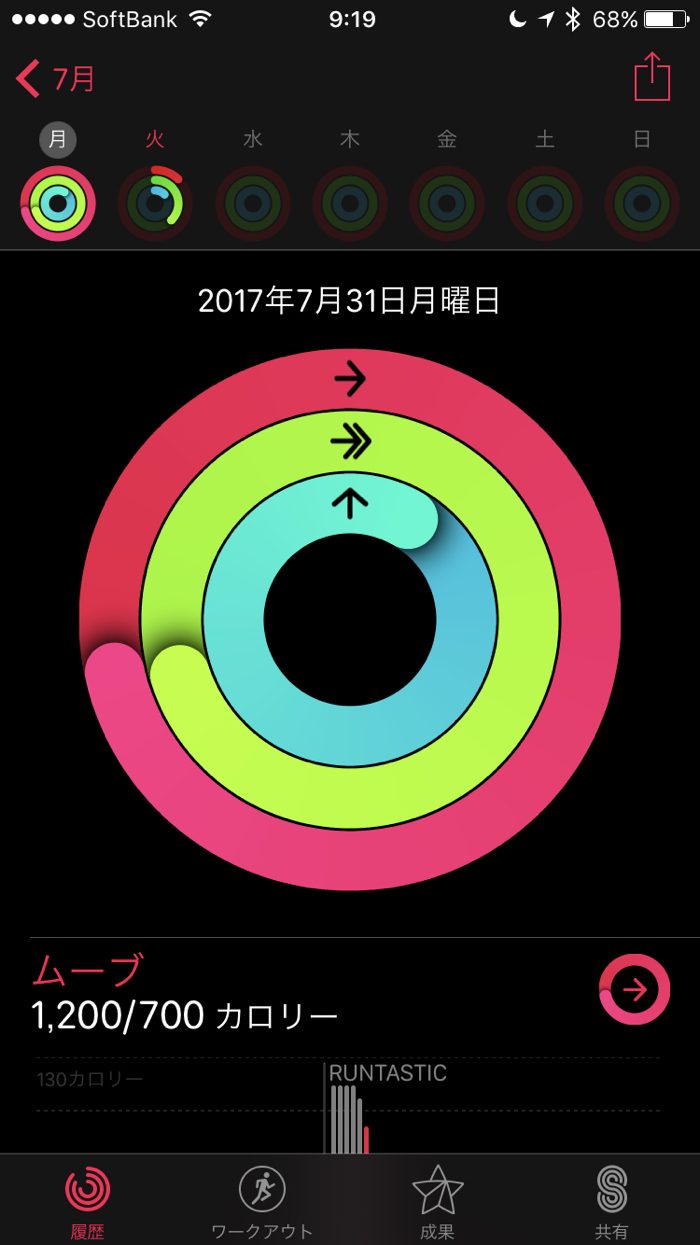Viewport: 700px width, 1245px height.
Task: Go back to the 7月 month view
Action: (x=56, y=78)
